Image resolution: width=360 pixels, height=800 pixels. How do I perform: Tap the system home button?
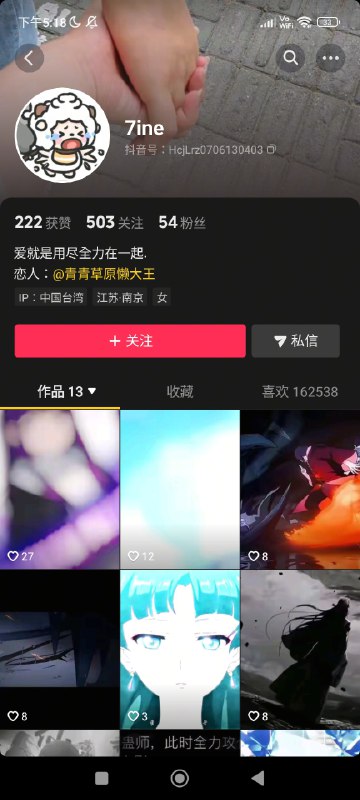point(179,778)
